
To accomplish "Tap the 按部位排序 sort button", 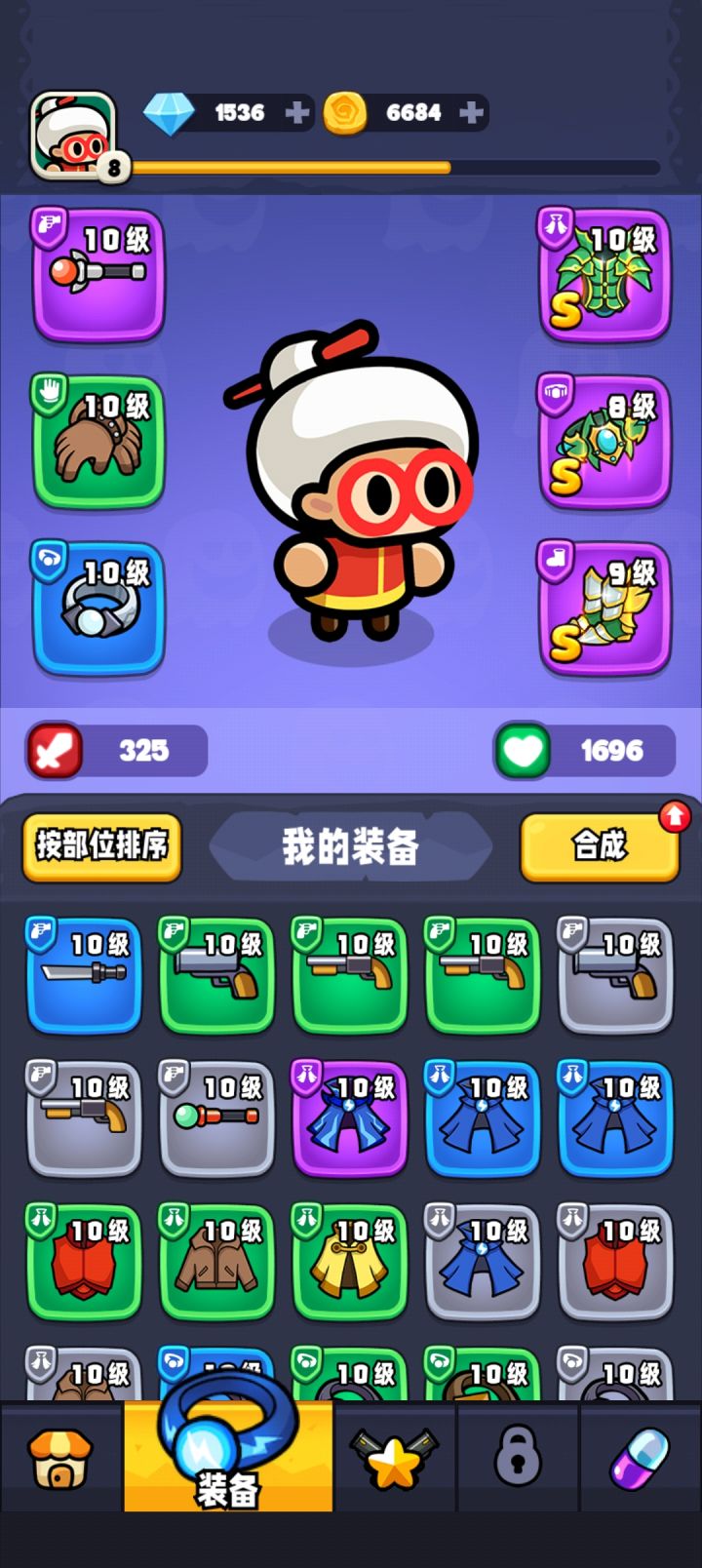I will [100, 847].
